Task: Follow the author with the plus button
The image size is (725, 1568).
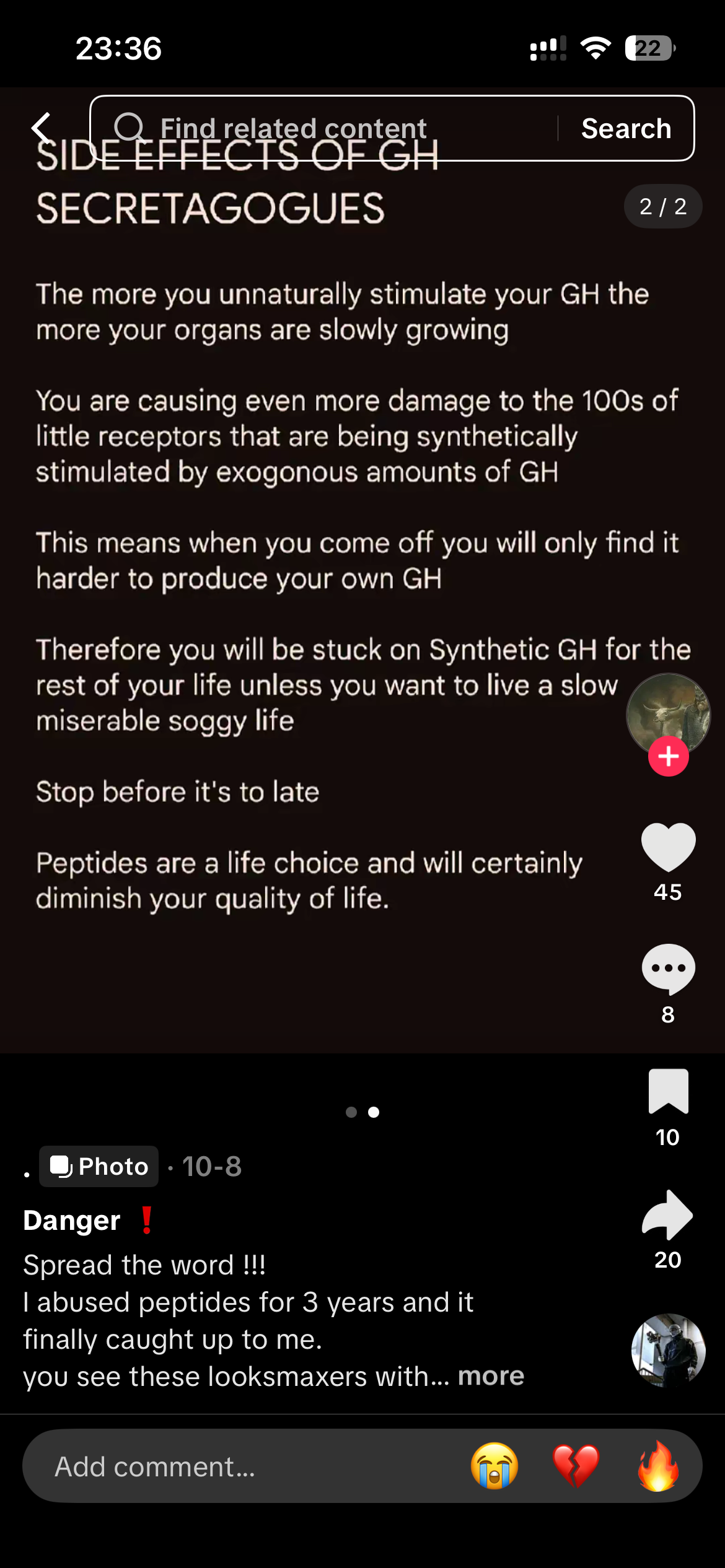Action: pos(668,756)
